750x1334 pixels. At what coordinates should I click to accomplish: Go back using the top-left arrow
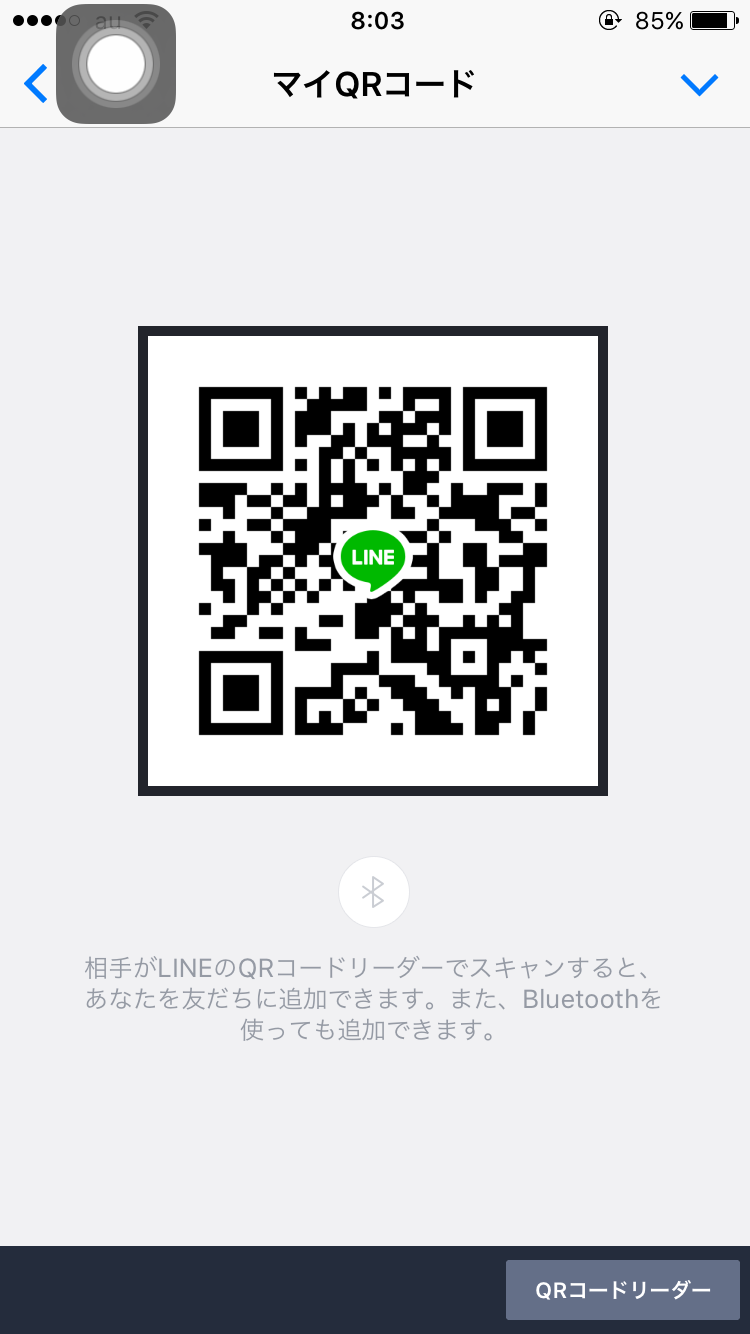click(36, 84)
